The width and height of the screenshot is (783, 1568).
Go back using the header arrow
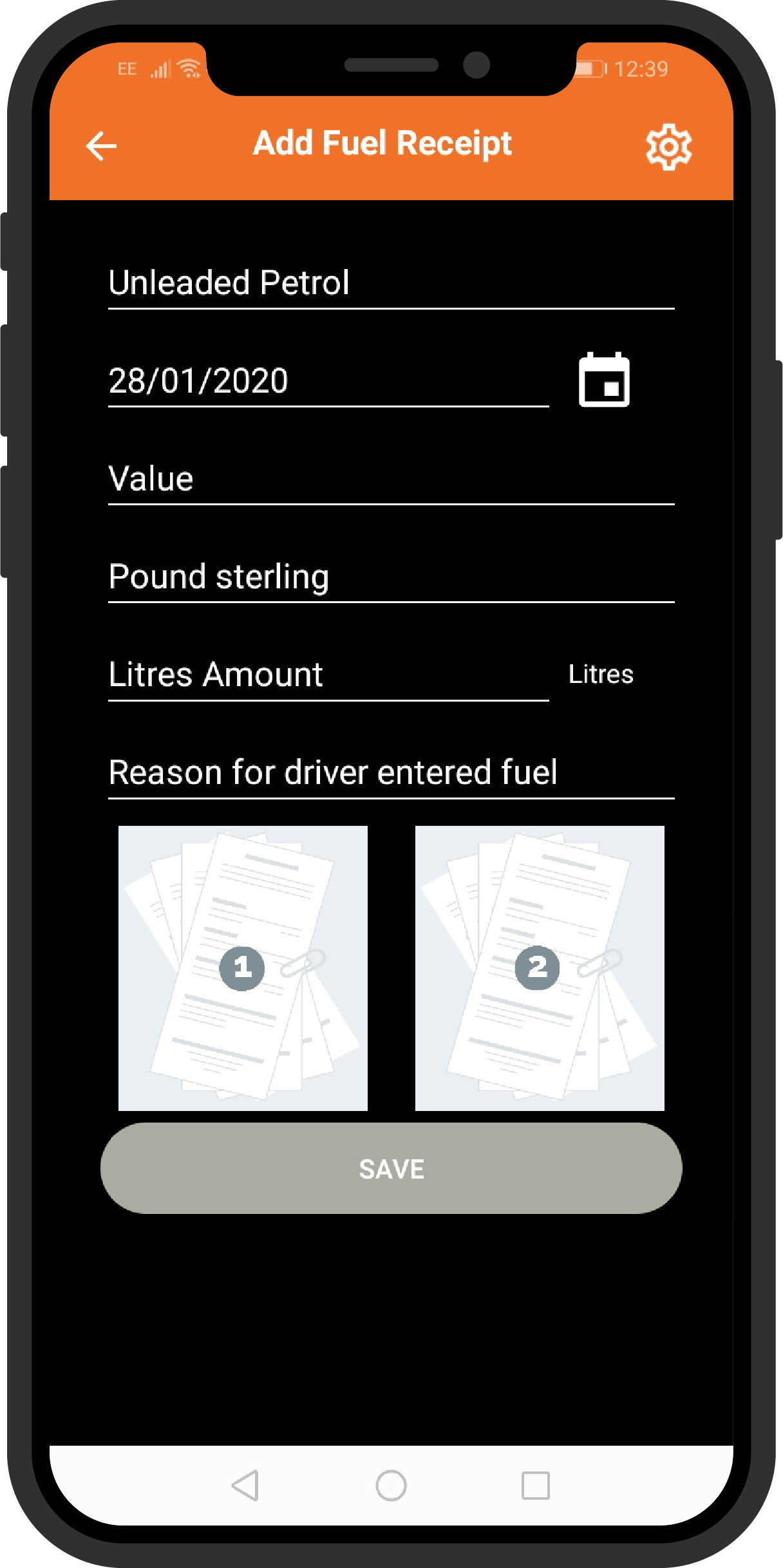point(101,145)
